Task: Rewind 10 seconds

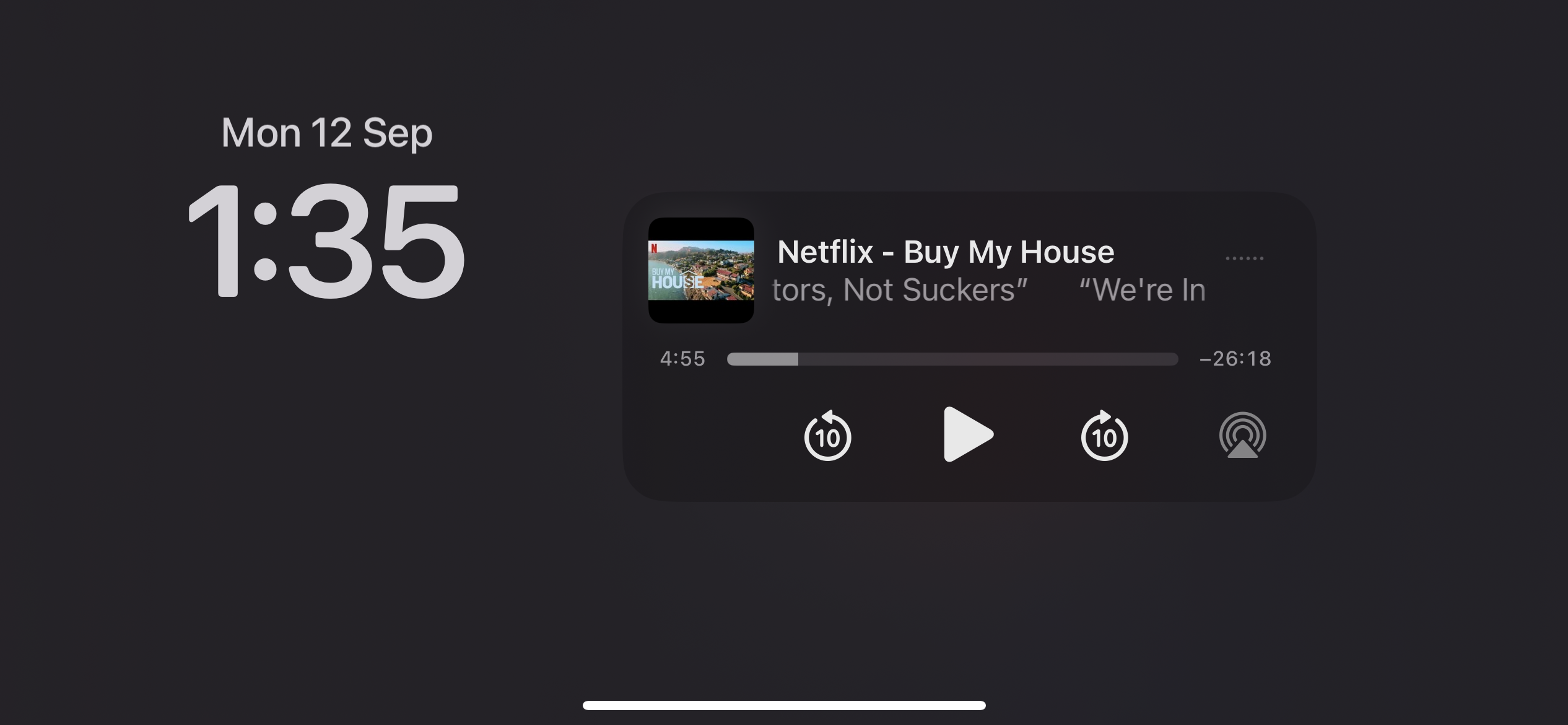Action: (827, 436)
